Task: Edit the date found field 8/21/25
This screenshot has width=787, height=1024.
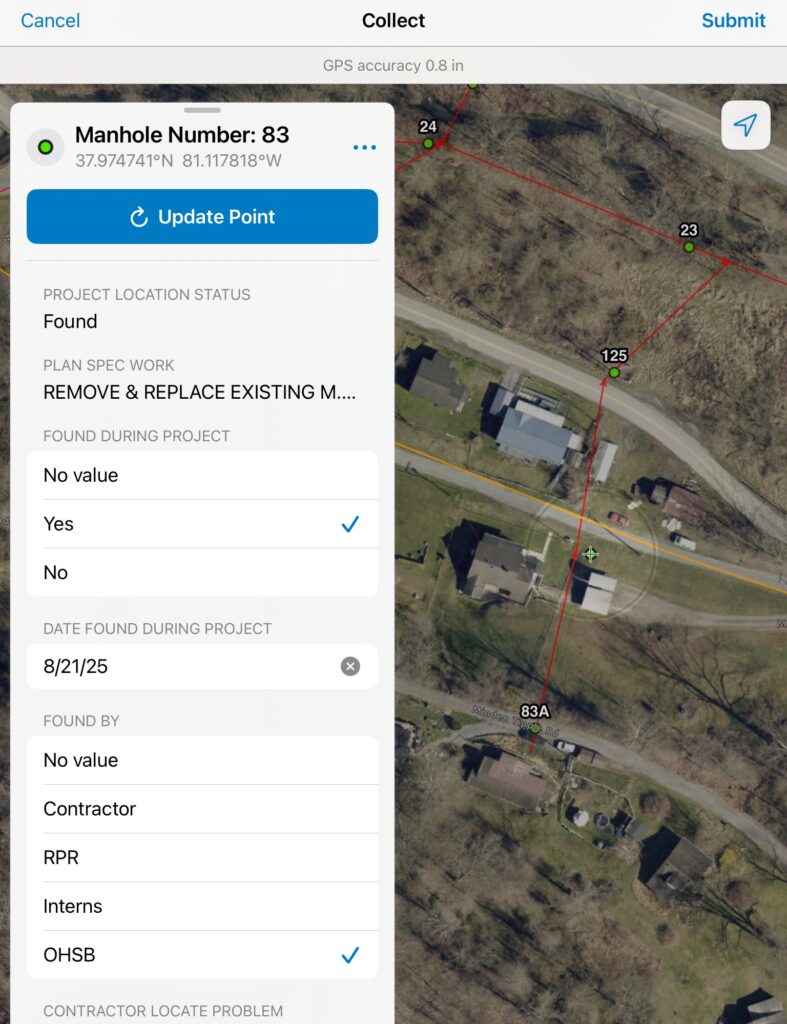Action: pos(180,666)
